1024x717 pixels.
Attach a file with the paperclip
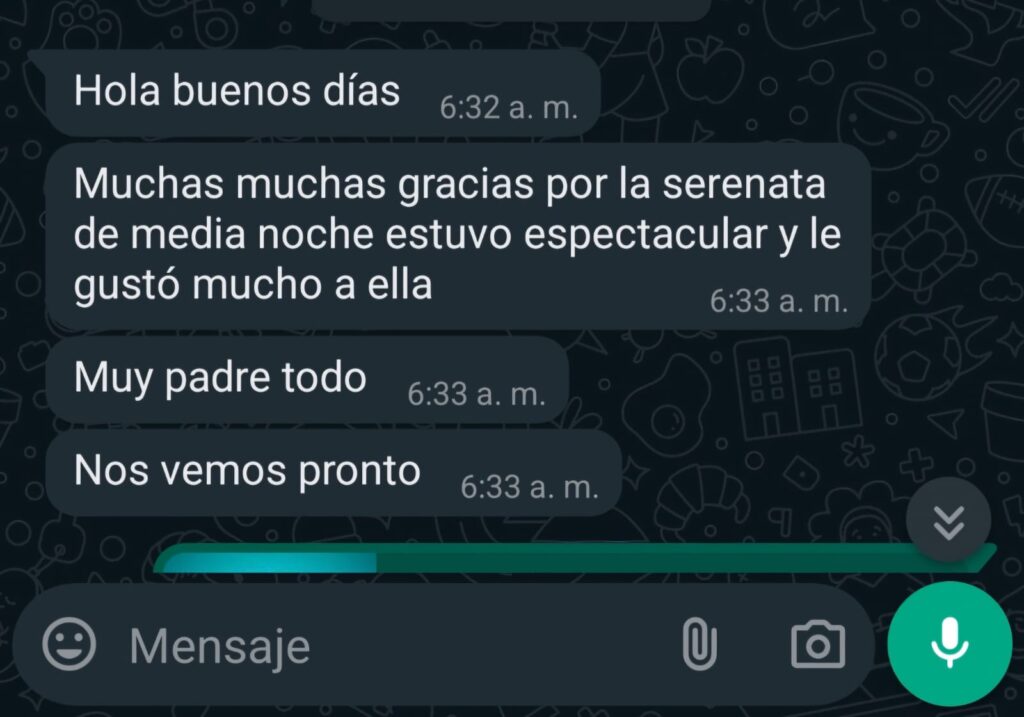tap(699, 645)
